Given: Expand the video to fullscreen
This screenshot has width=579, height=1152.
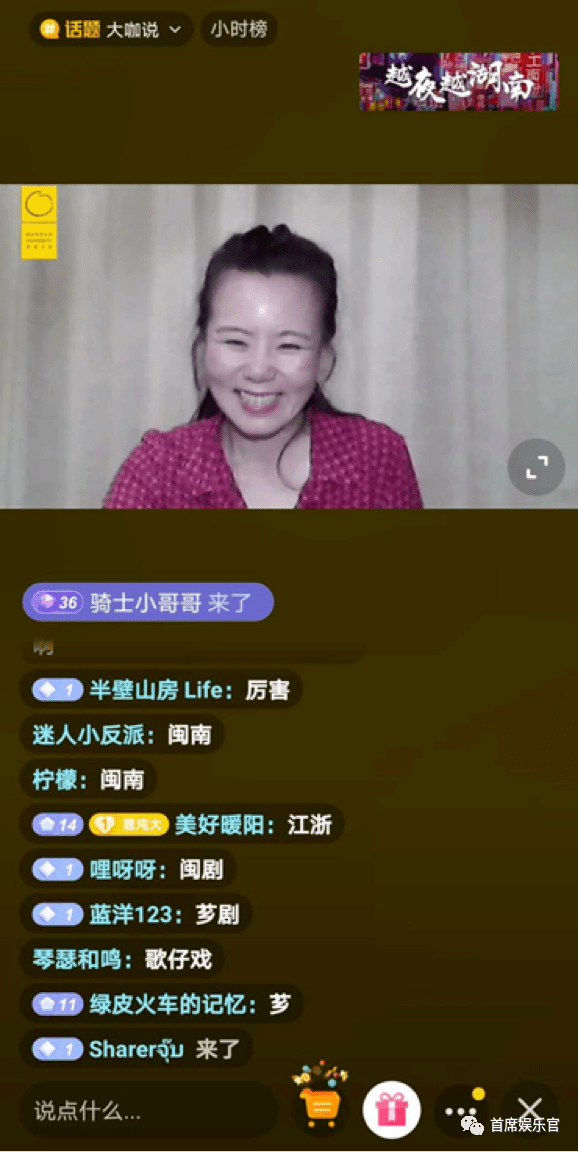Looking at the screenshot, I should pyautogui.click(x=536, y=467).
